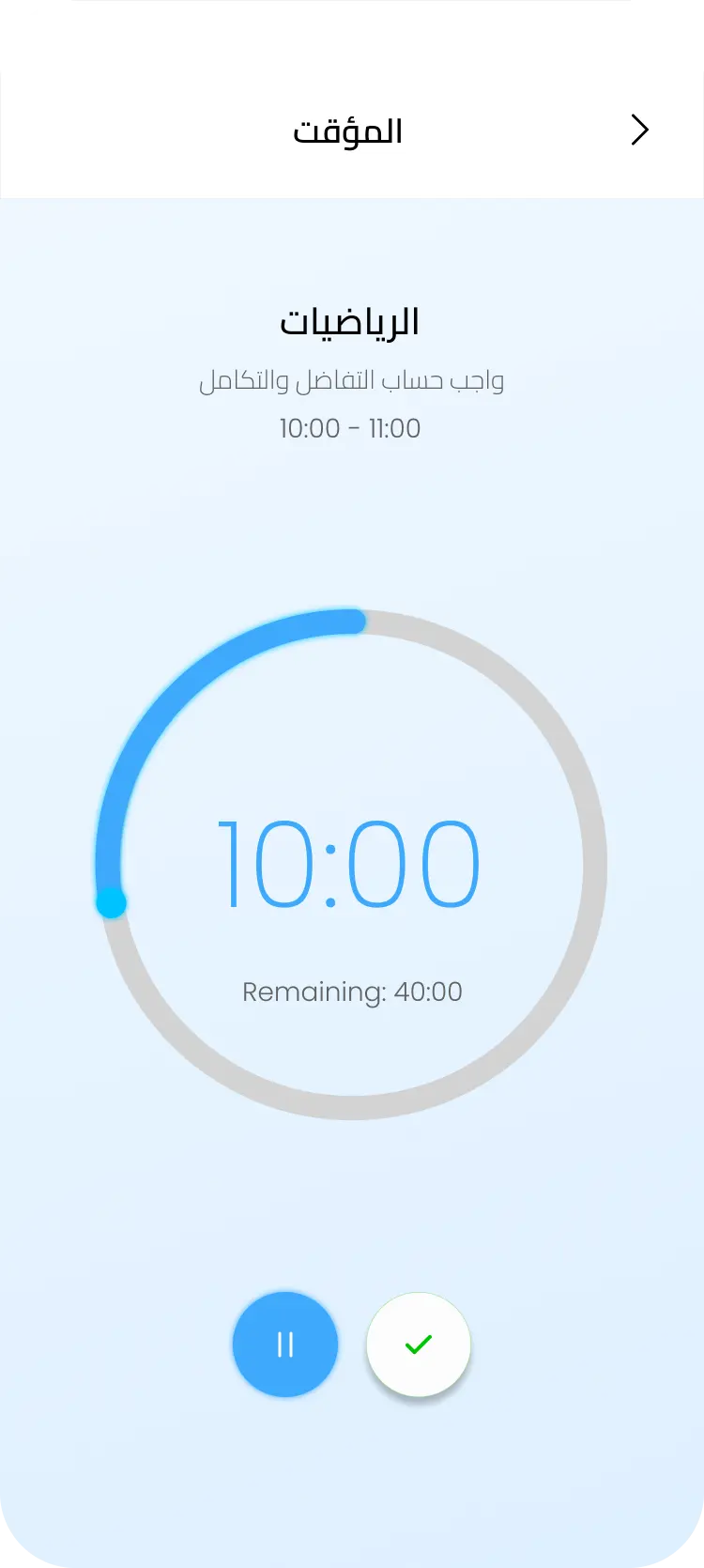Tap the 10:00 - 11:00 time range

349,429
